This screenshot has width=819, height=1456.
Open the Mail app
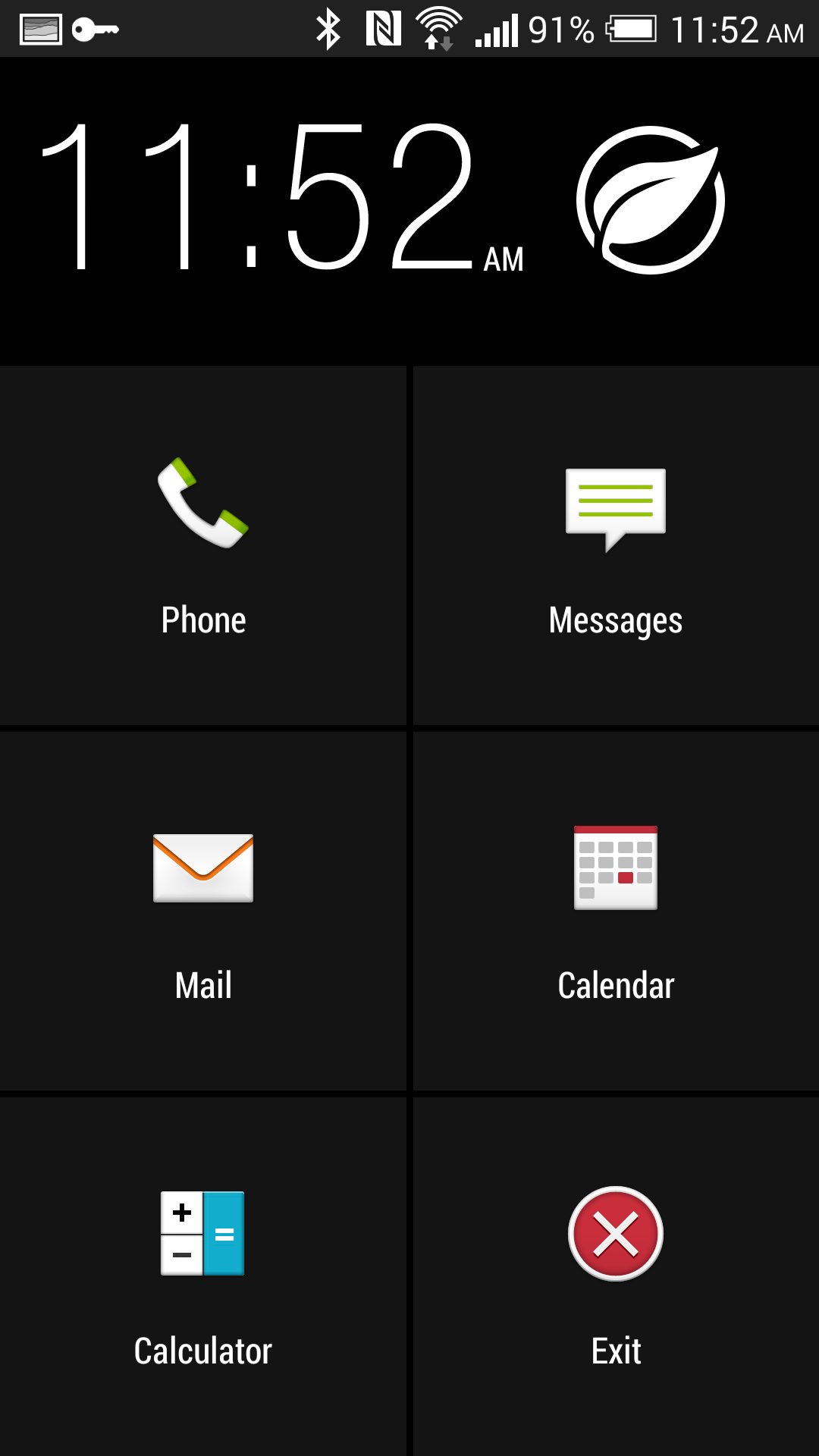pos(203,910)
